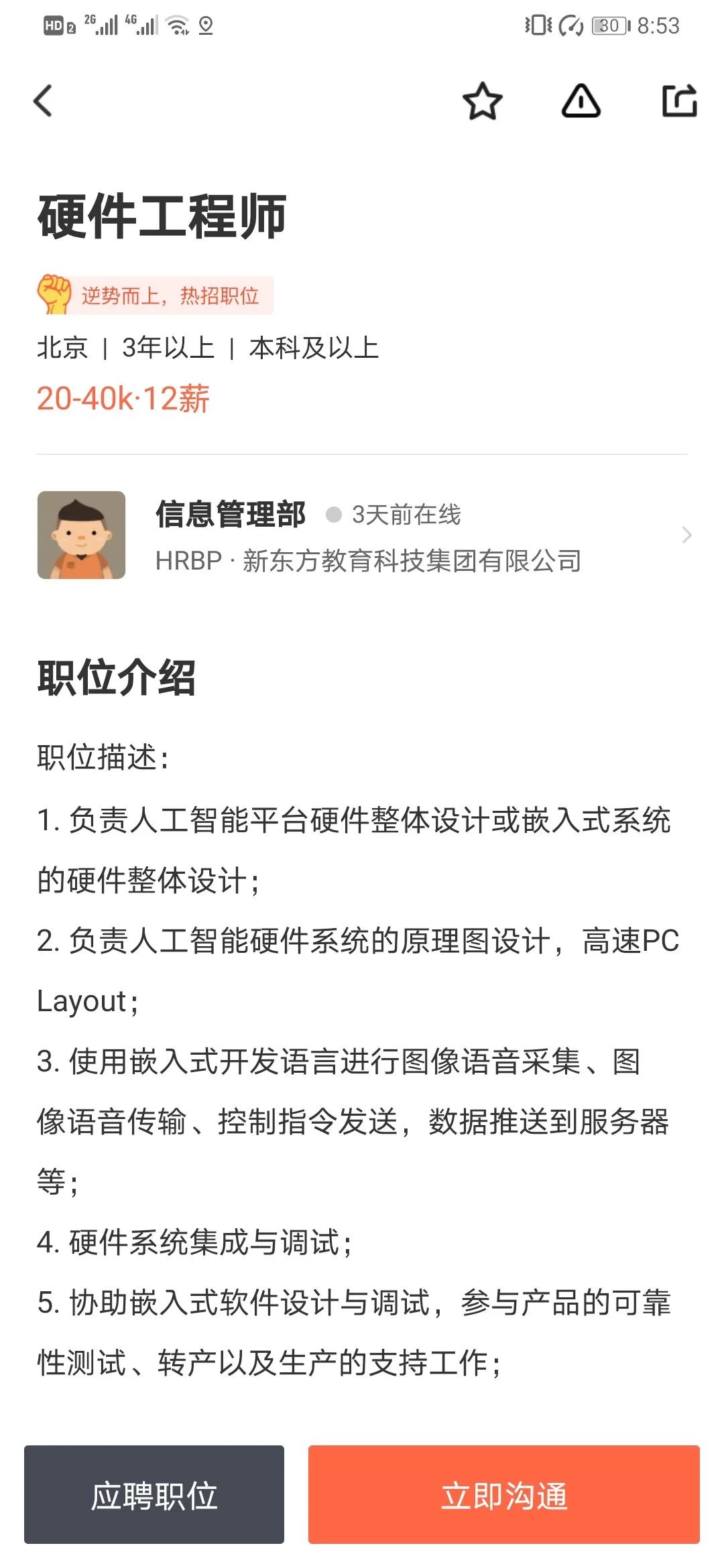Tap the back arrow to return

click(42, 101)
